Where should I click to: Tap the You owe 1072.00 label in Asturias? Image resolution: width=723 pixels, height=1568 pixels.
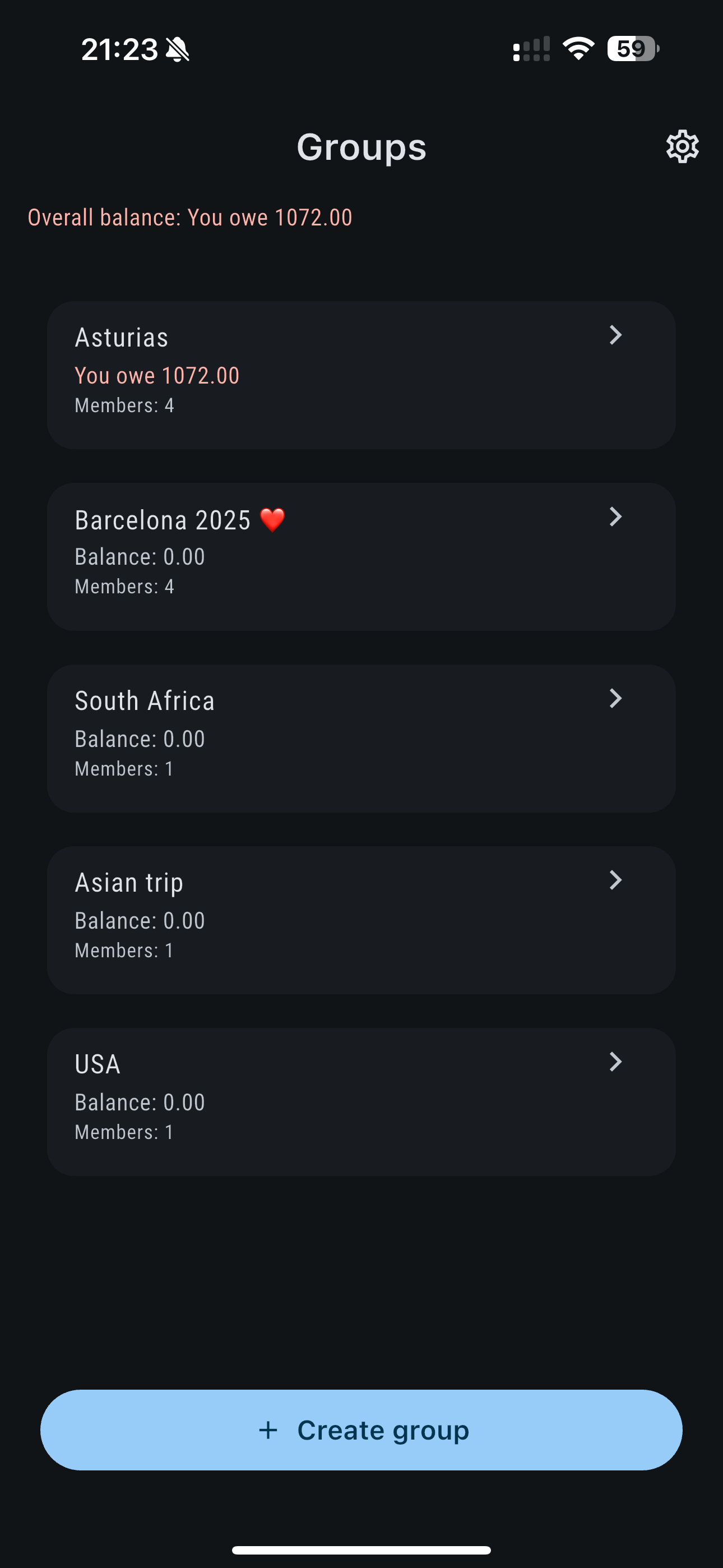coord(157,375)
